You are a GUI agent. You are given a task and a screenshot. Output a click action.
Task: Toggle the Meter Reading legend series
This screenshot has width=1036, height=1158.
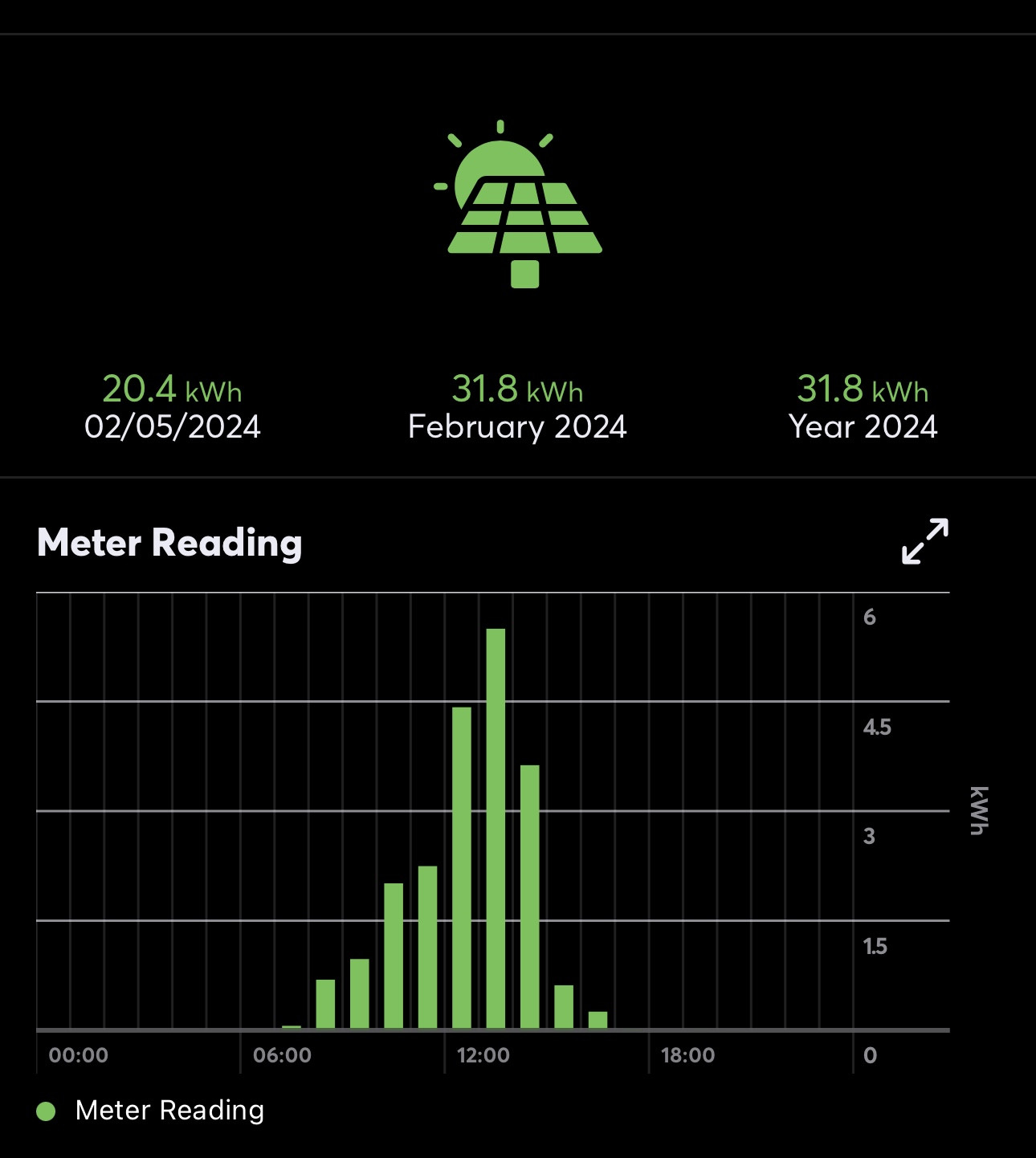click(151, 1111)
